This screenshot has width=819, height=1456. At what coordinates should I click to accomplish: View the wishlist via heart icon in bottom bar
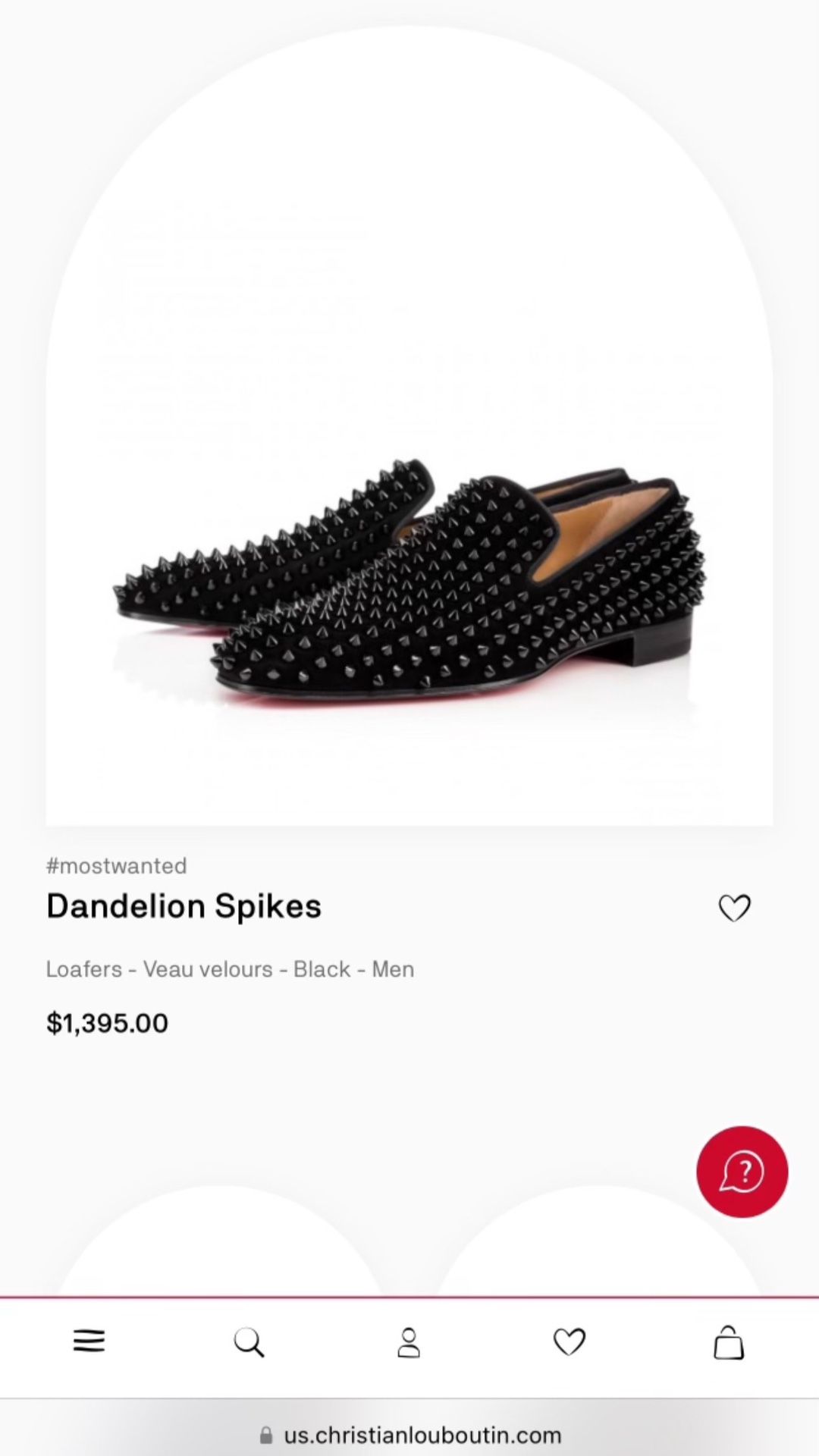tap(569, 1341)
